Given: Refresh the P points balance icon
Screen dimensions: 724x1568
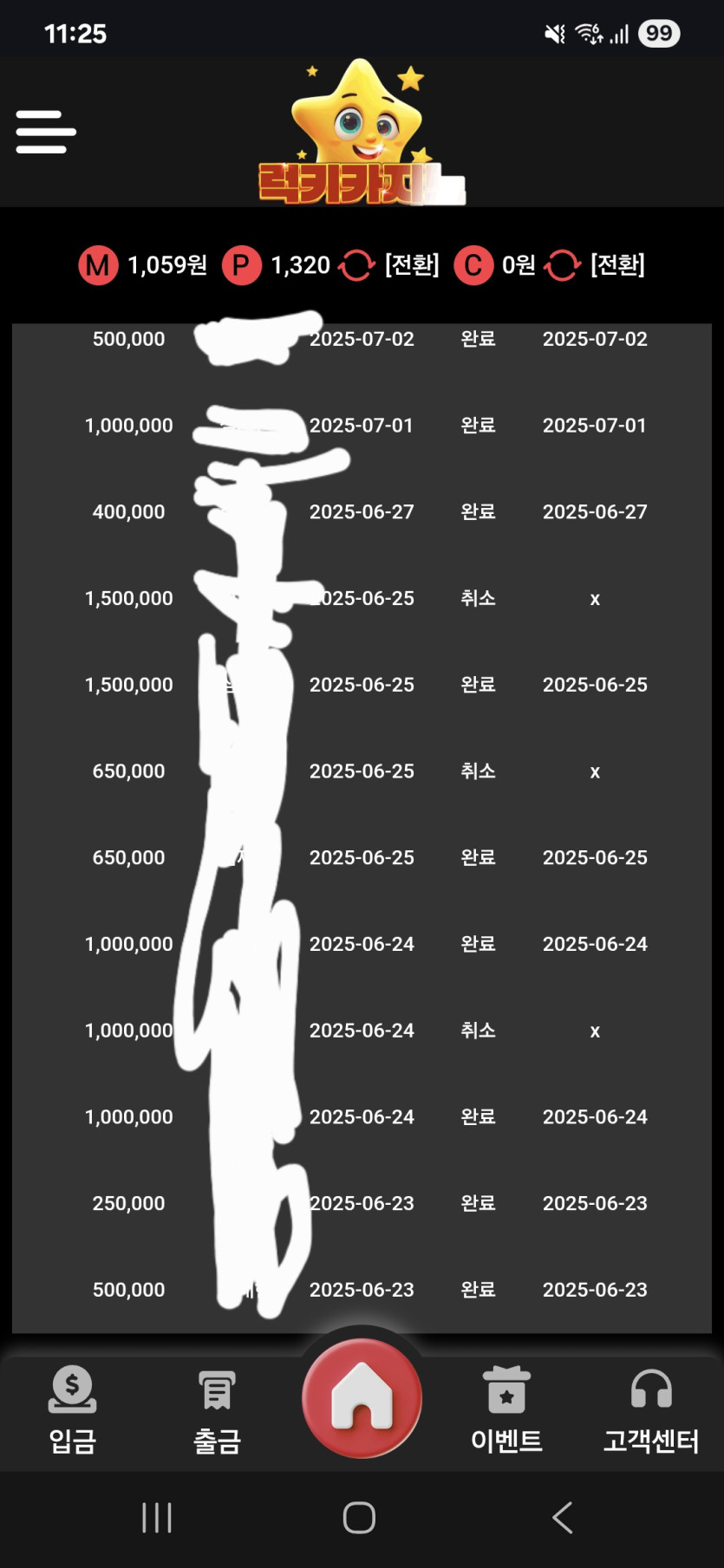Looking at the screenshot, I should 356,265.
